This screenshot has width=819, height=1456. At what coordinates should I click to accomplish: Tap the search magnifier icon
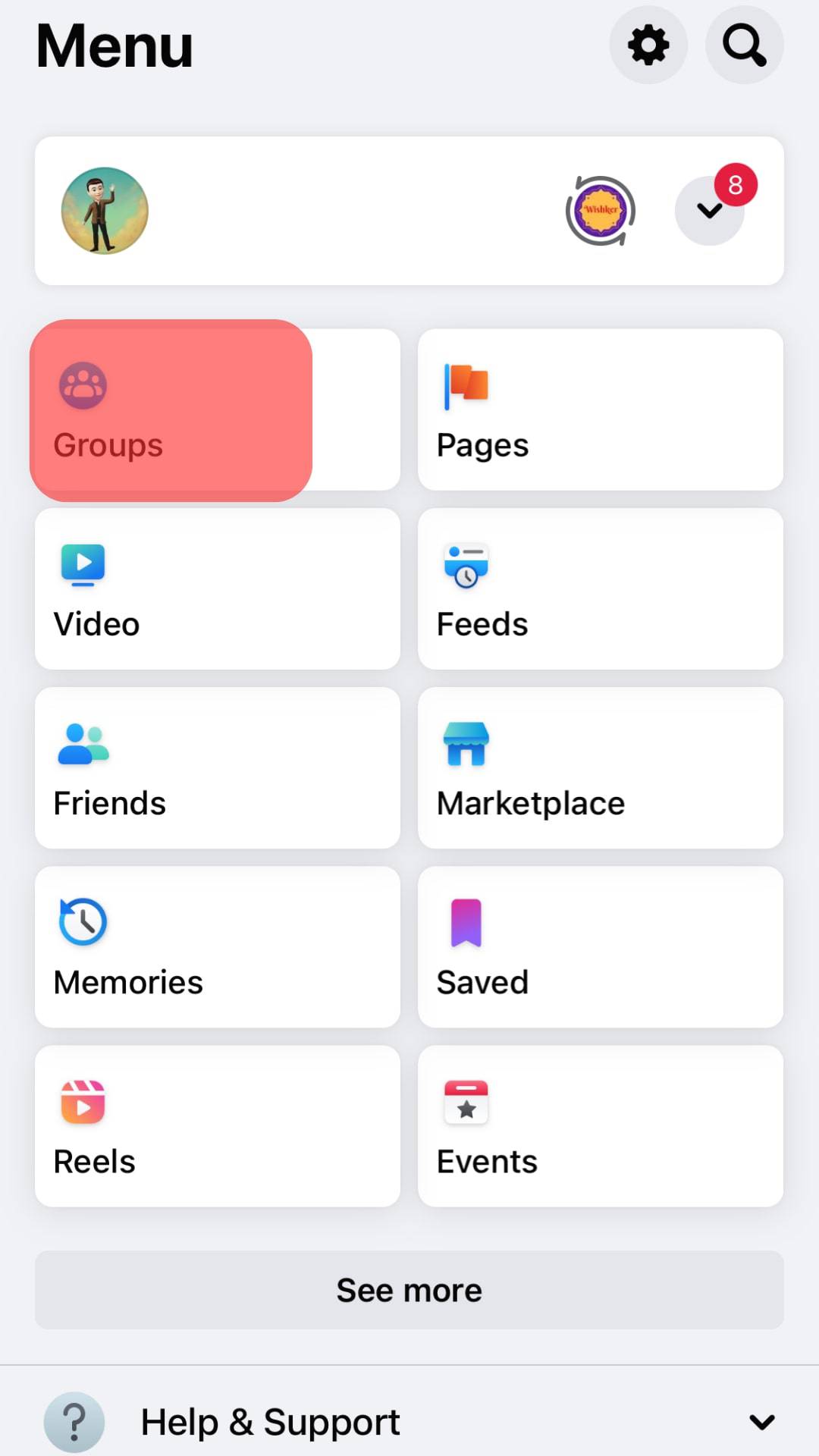pyautogui.click(x=744, y=45)
